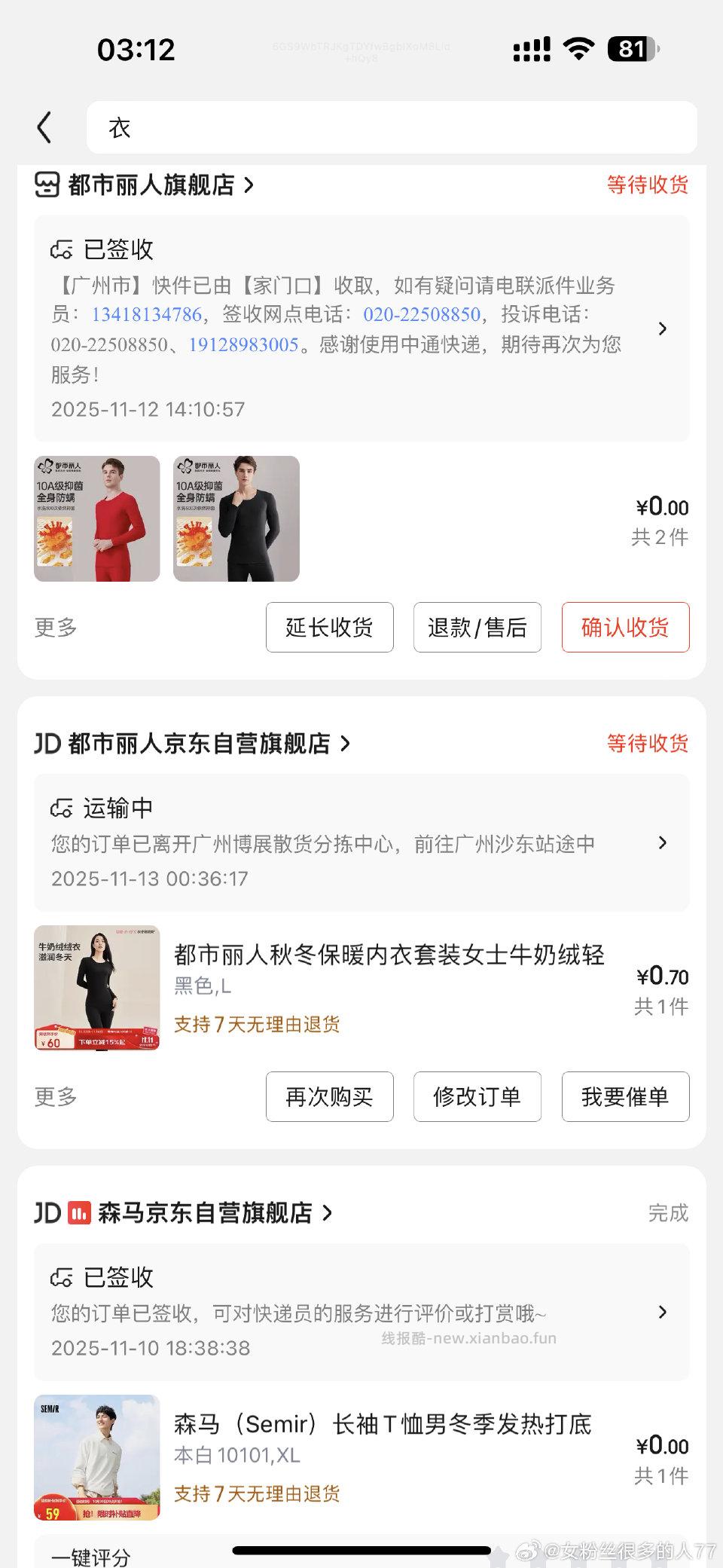Tap the delivery icon above 您的订单已签收

click(62, 1277)
